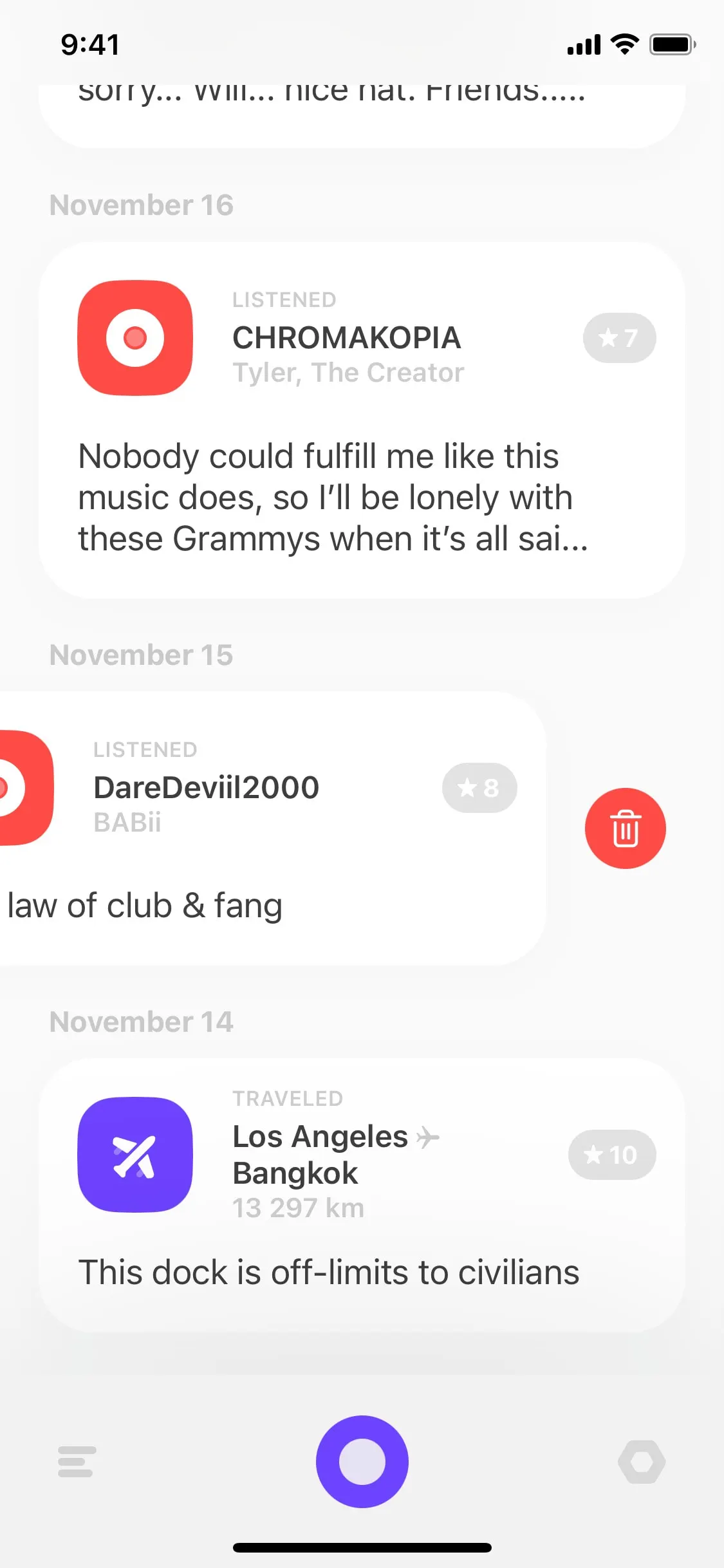Image resolution: width=724 pixels, height=1568 pixels.
Task: Tap the purple record button to add entry
Action: pyautogui.click(x=362, y=1461)
